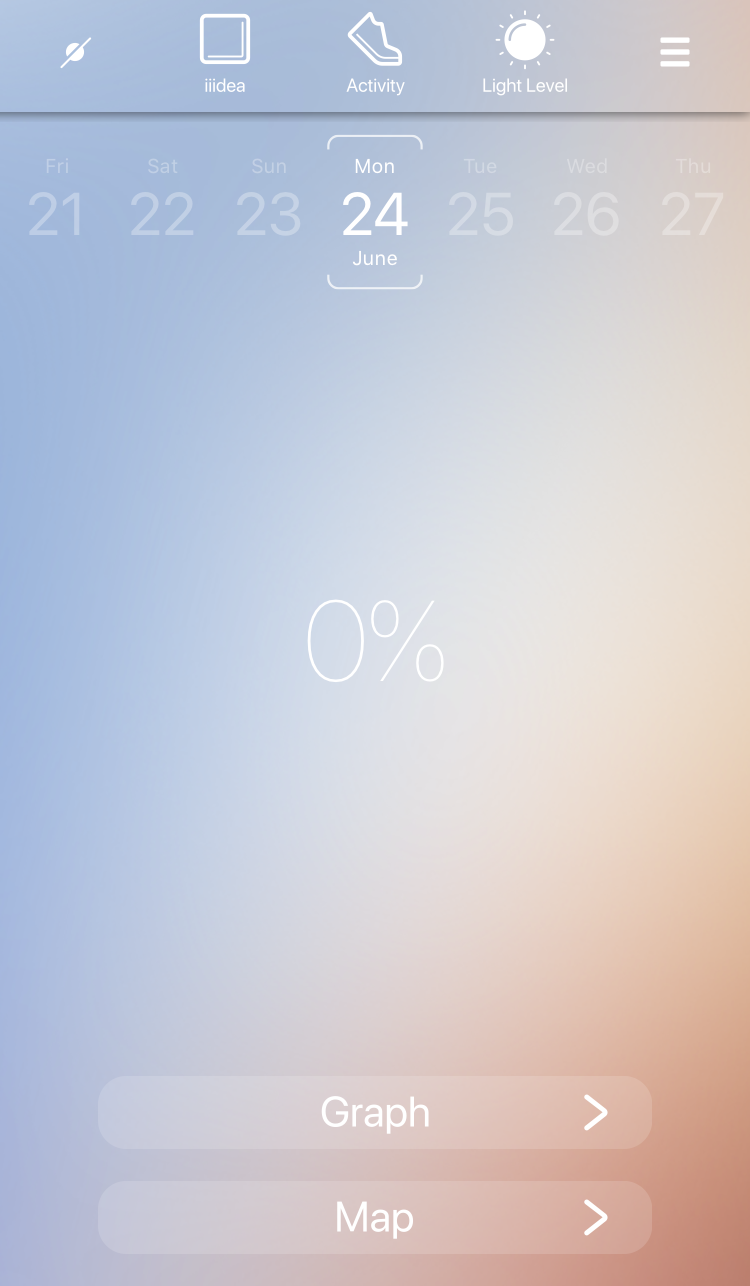The image size is (750, 1286).
Task: Select Saturday 22 in the date strip
Action: 162,200
